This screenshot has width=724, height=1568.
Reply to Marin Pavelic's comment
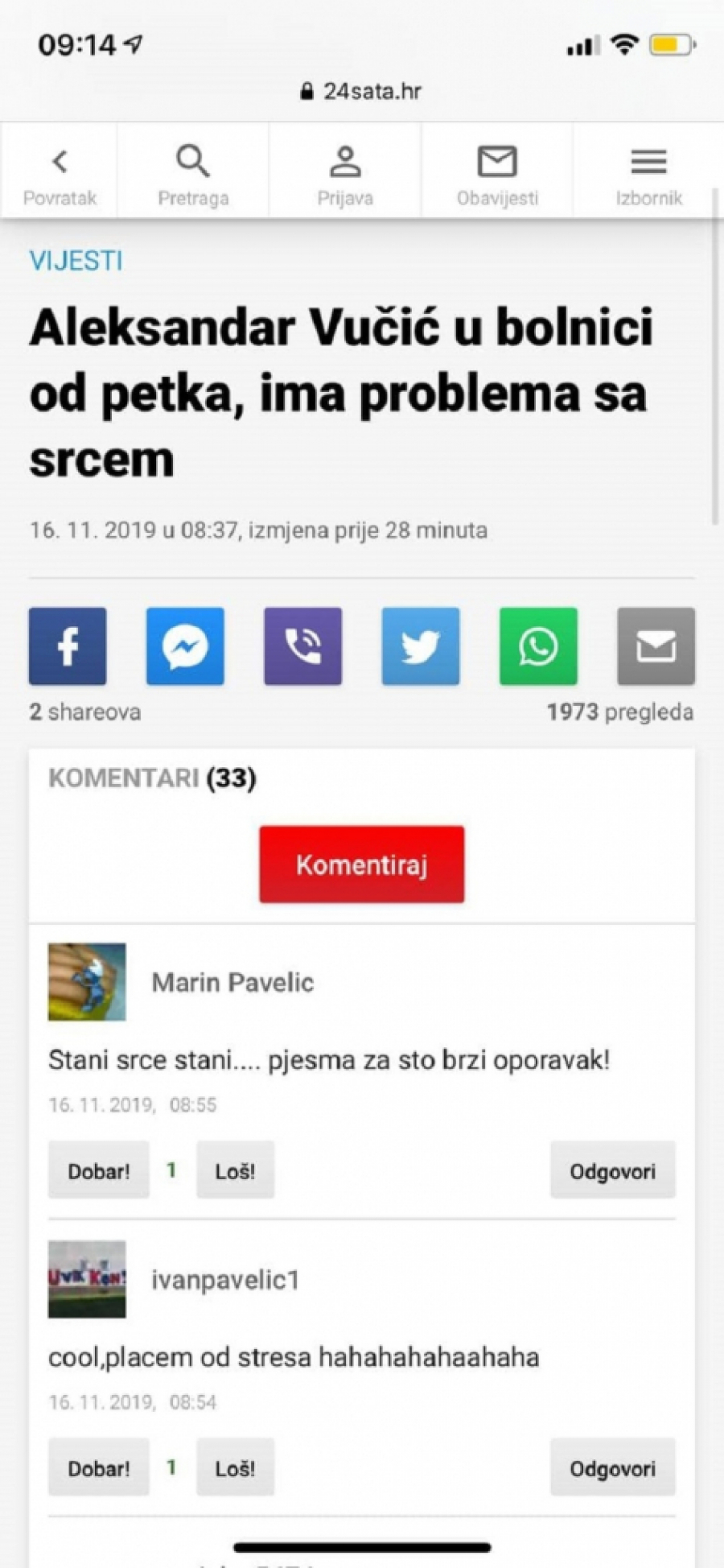point(612,1170)
